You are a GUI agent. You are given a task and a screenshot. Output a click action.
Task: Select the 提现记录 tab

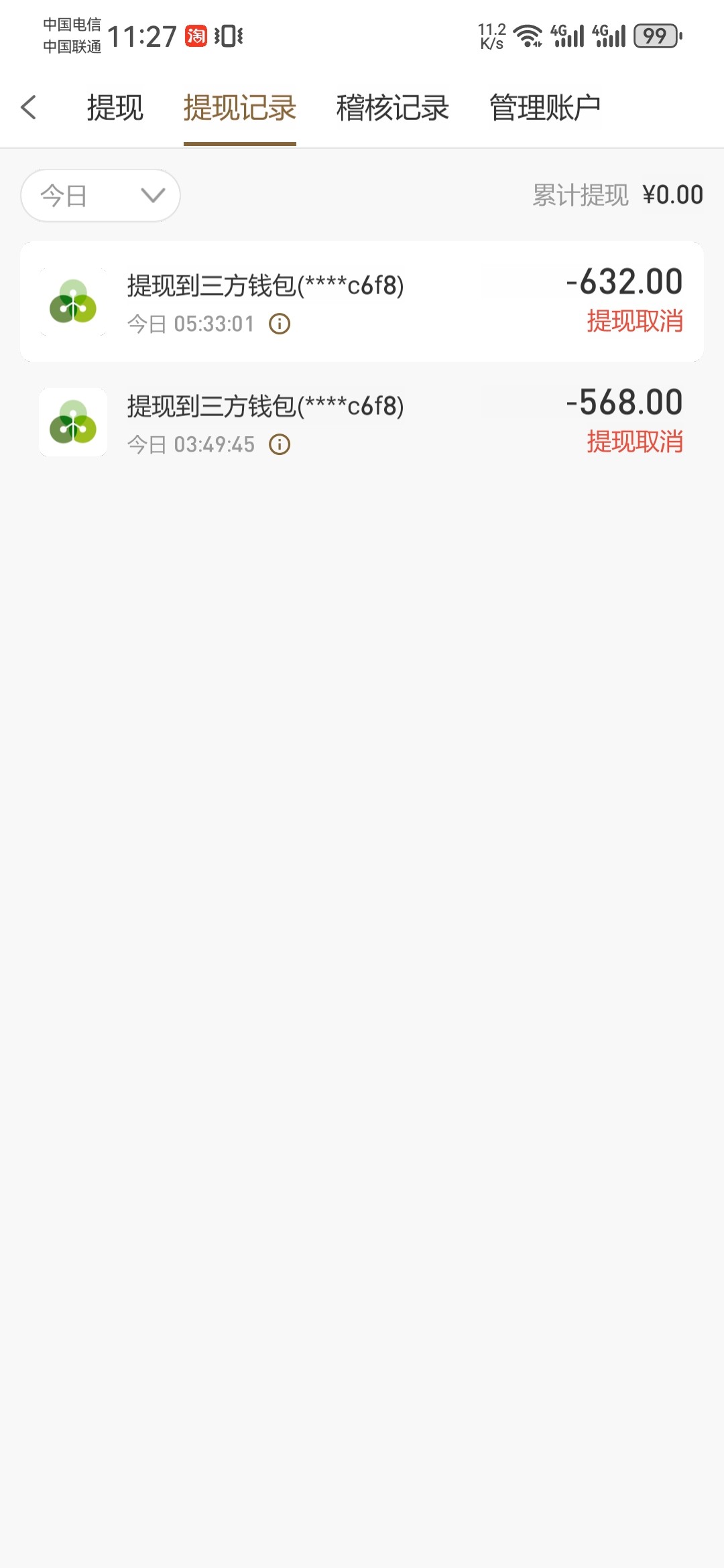point(239,107)
